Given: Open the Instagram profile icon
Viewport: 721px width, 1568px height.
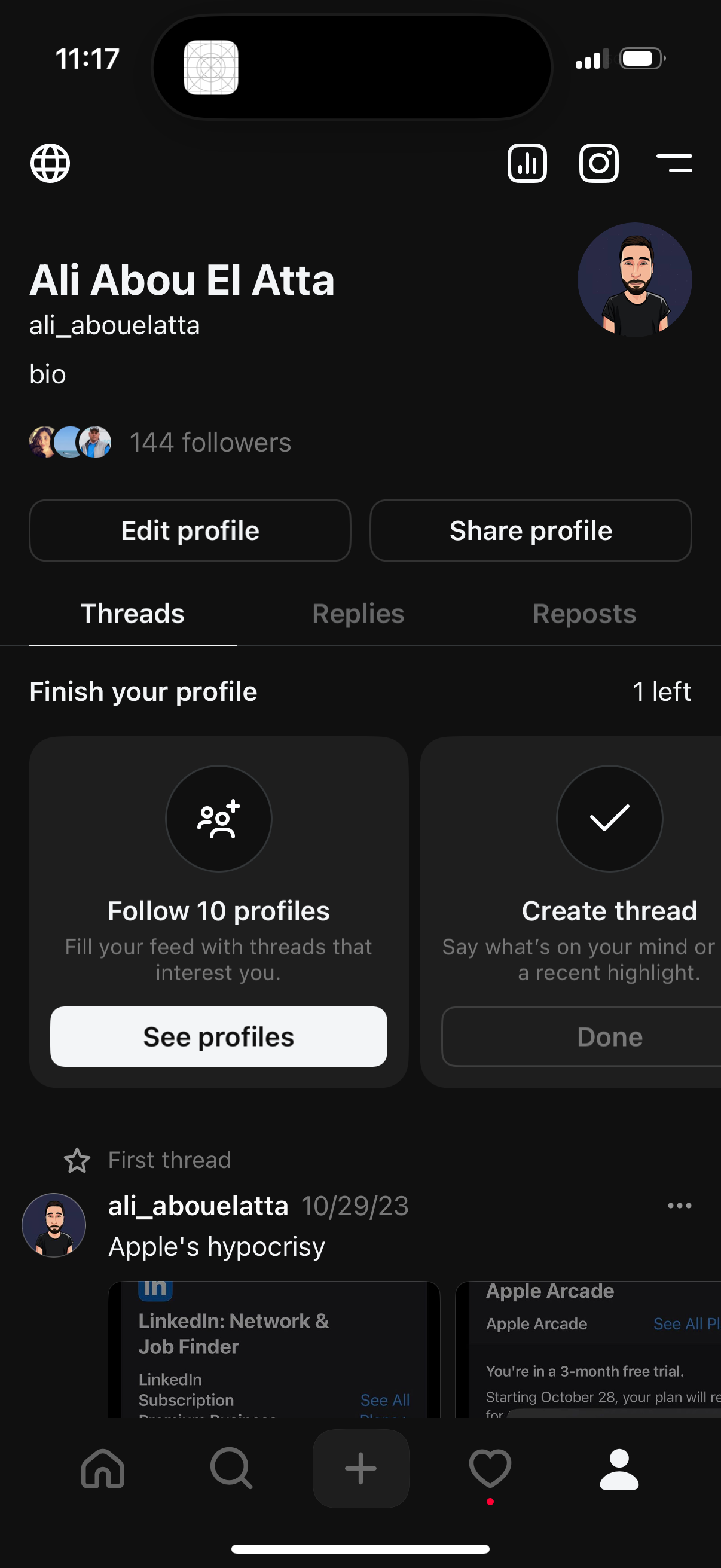Looking at the screenshot, I should pyautogui.click(x=599, y=163).
